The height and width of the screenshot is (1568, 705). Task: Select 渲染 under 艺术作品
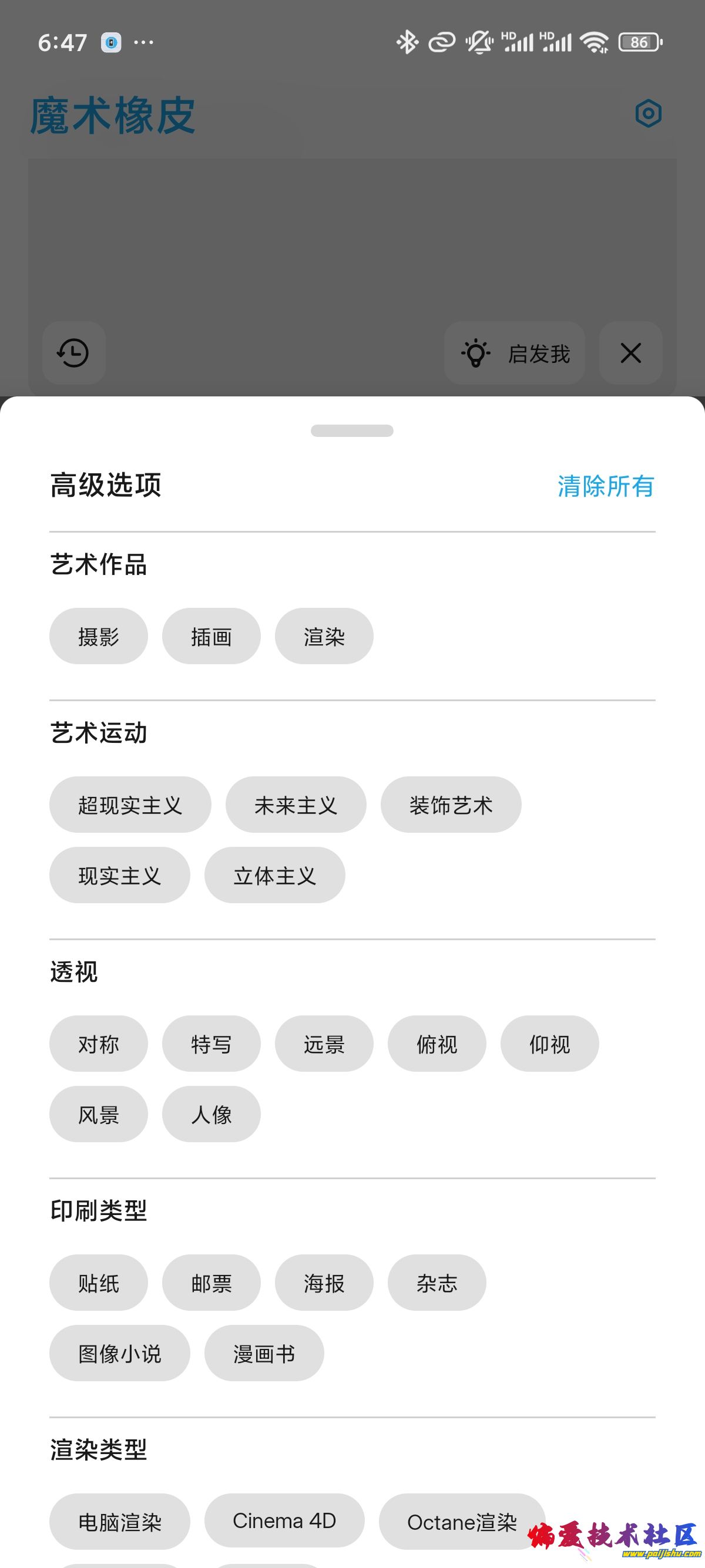click(324, 636)
